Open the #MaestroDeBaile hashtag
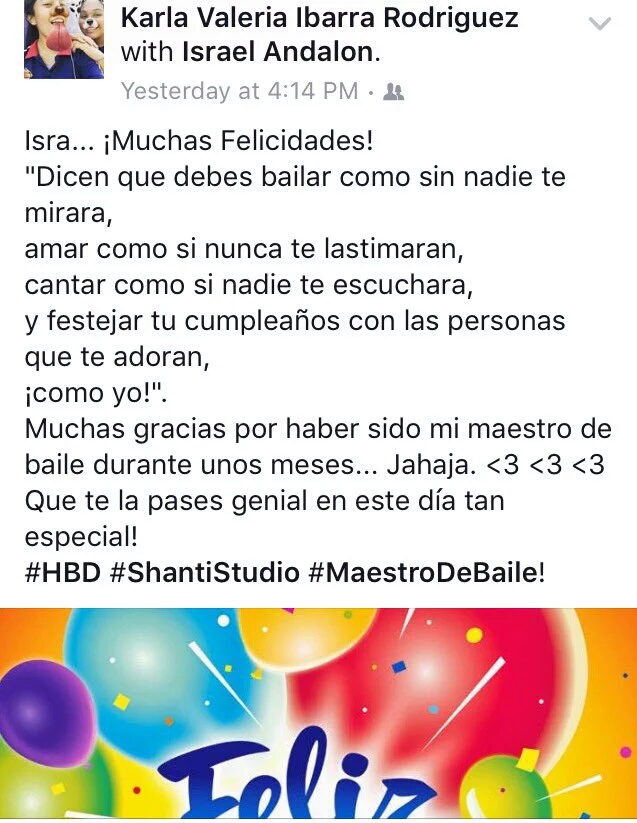637x823 pixels. coord(423,573)
